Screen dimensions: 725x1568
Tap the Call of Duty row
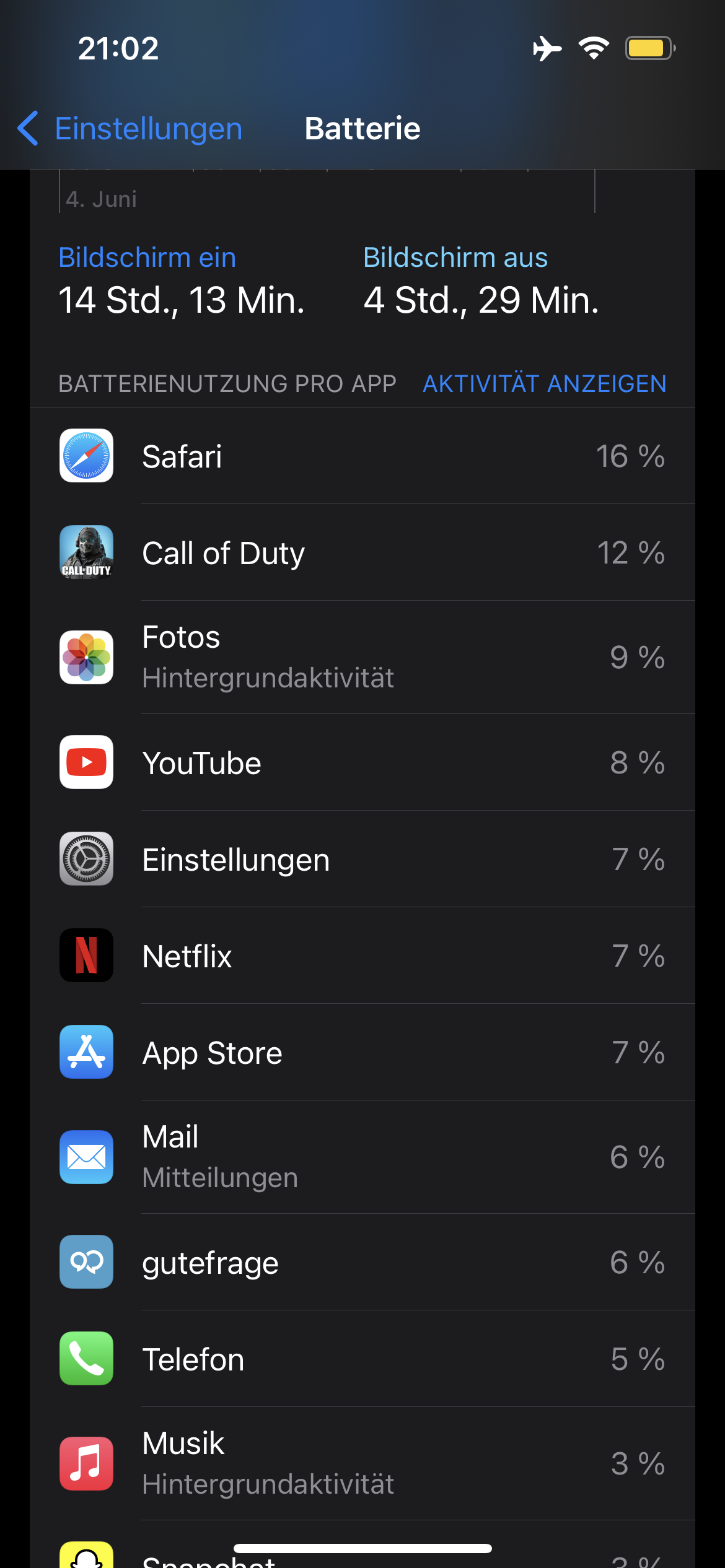[x=362, y=553]
